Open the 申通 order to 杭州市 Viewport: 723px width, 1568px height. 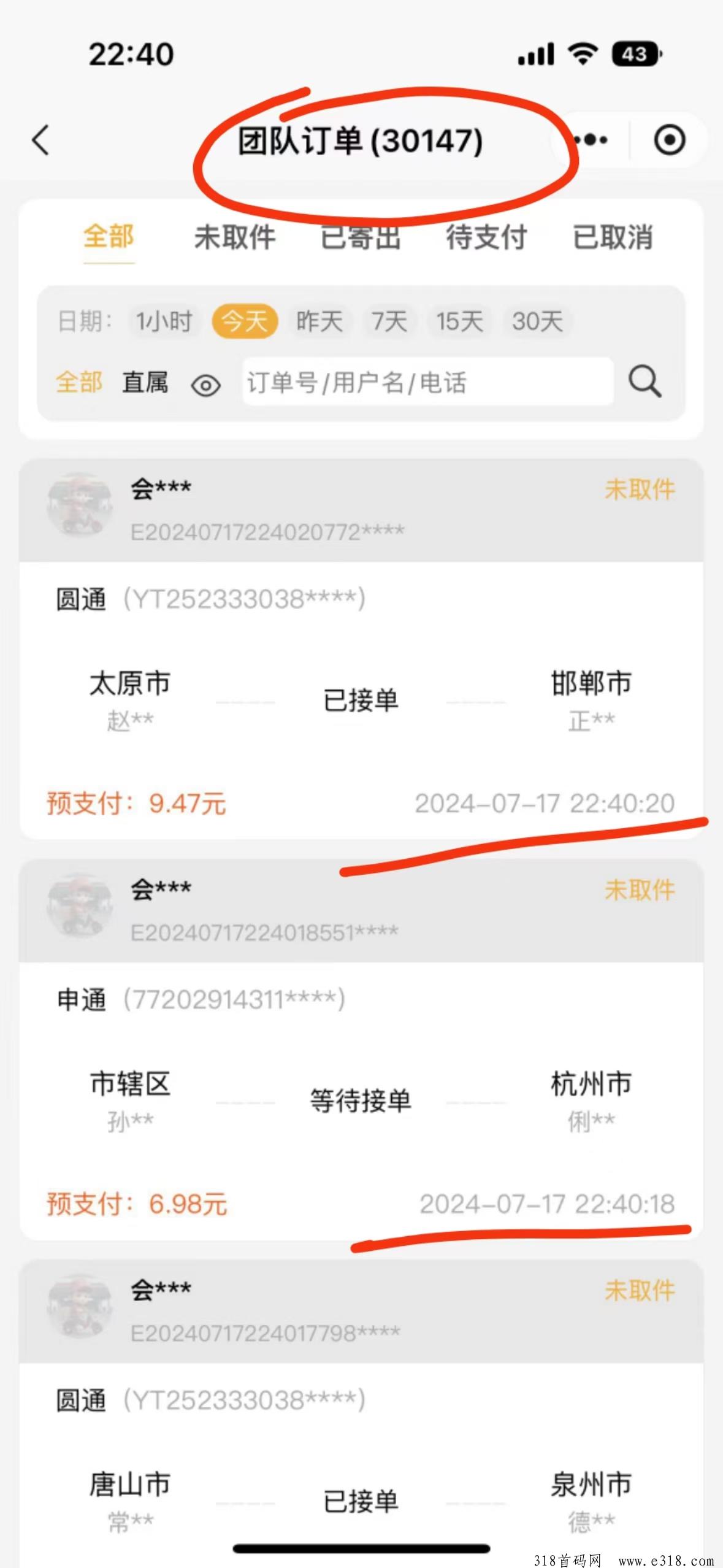pyautogui.click(x=361, y=1050)
